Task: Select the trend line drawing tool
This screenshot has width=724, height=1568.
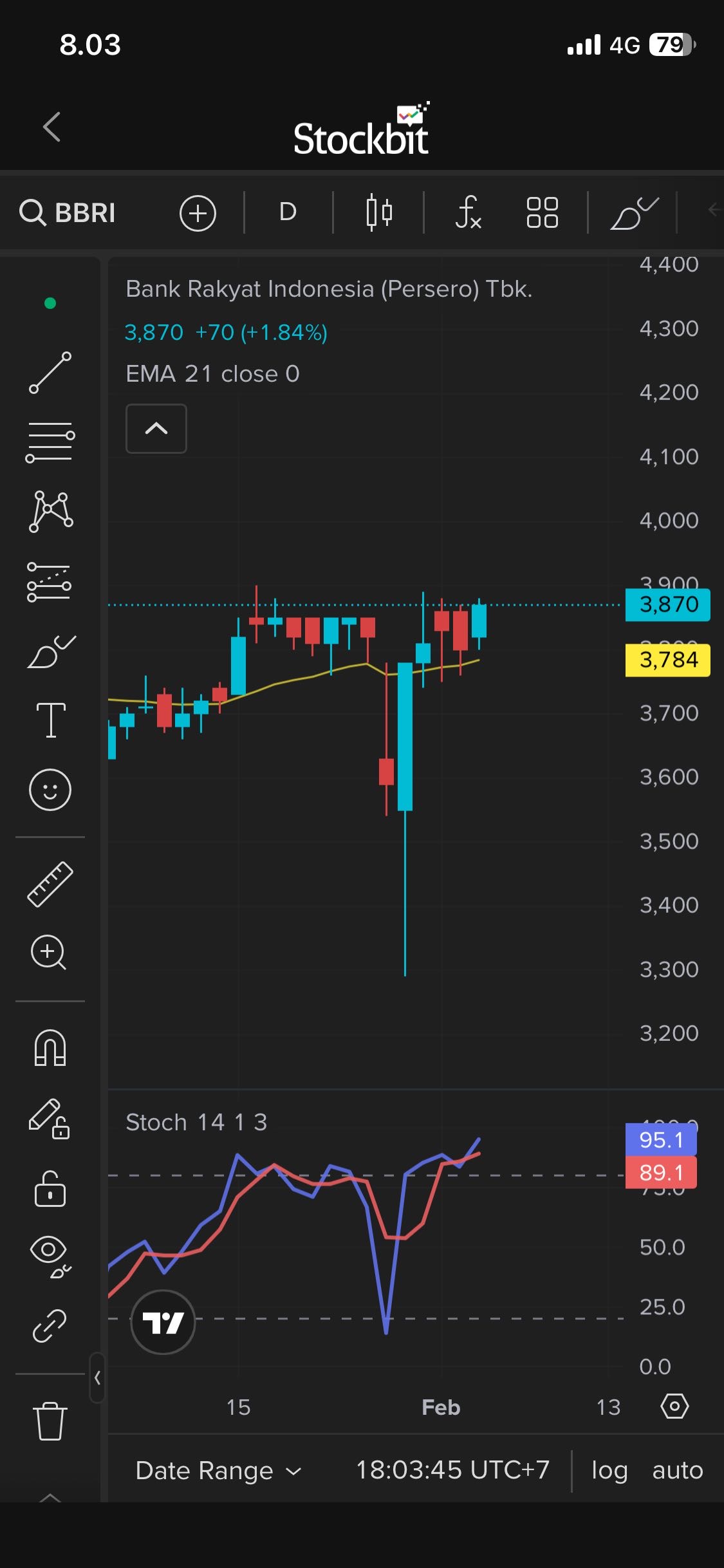Action: coord(50,373)
